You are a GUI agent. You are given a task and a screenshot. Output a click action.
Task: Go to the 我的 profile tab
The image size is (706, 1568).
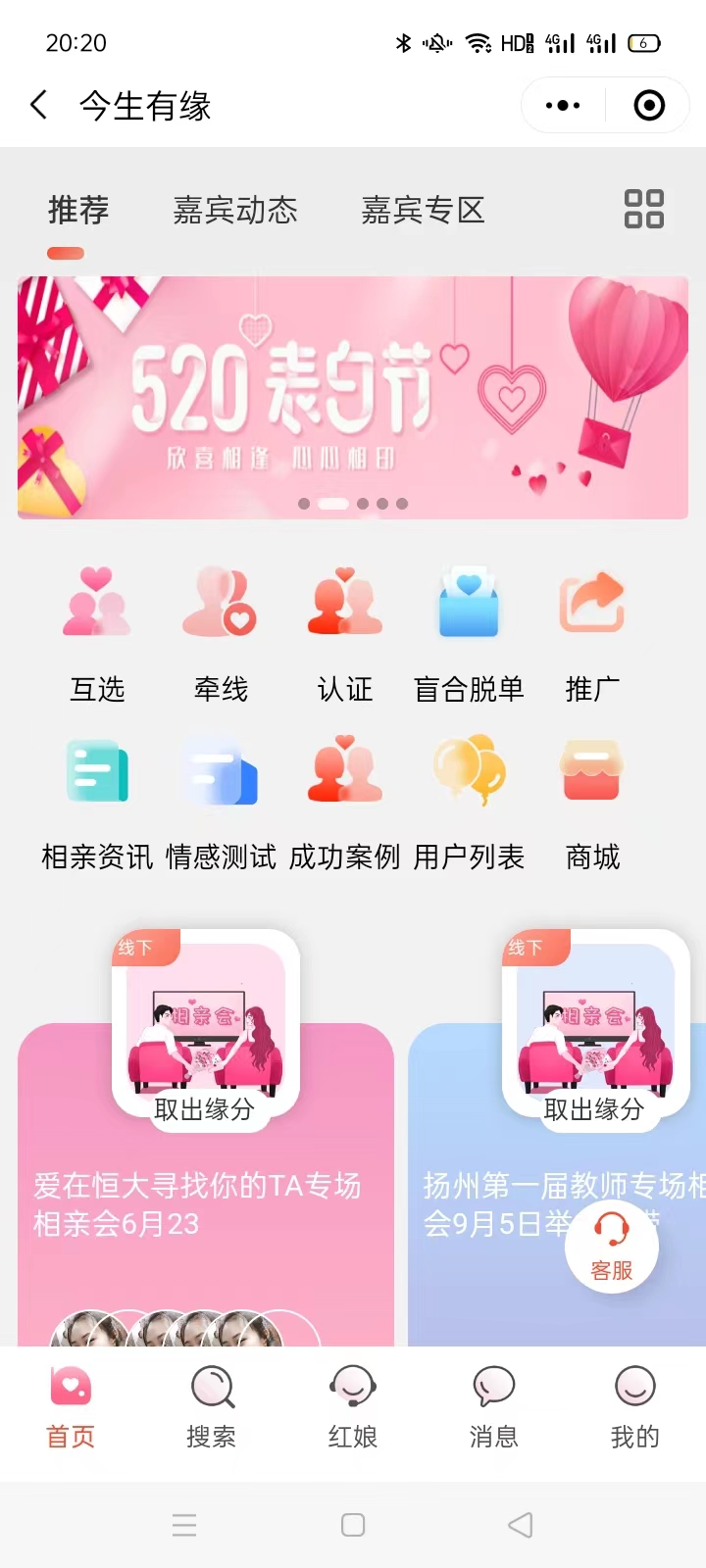(634, 1407)
